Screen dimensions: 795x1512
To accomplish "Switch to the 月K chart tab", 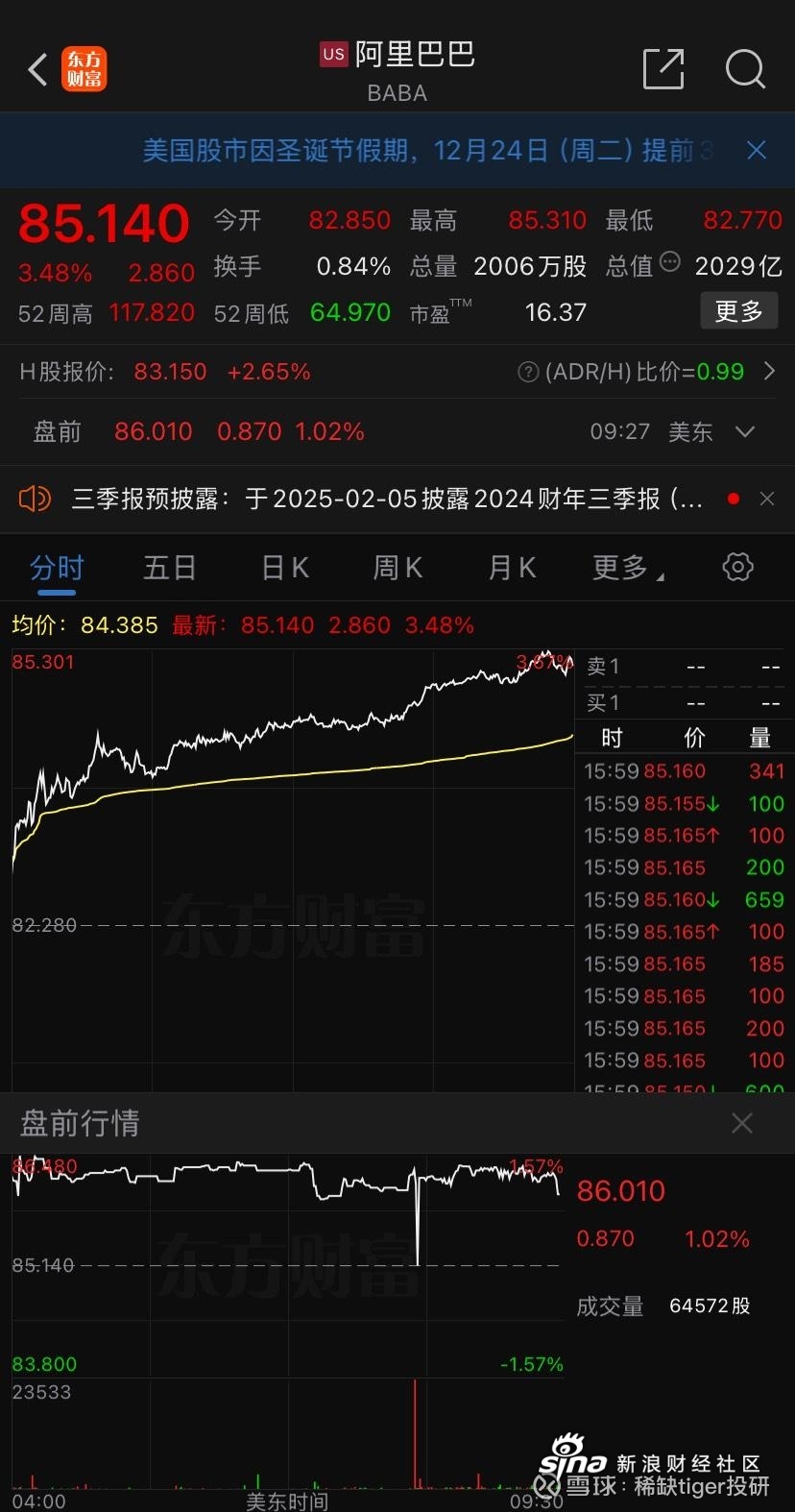I will (x=512, y=568).
